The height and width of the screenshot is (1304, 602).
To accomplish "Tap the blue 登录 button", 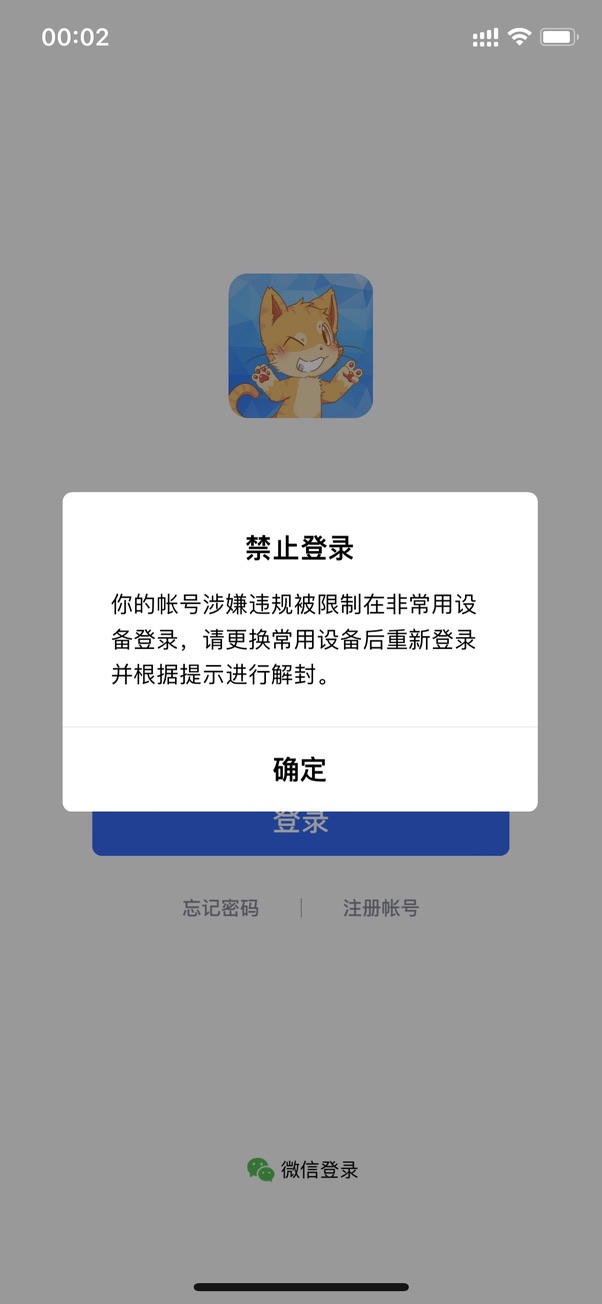I will click(x=300, y=834).
